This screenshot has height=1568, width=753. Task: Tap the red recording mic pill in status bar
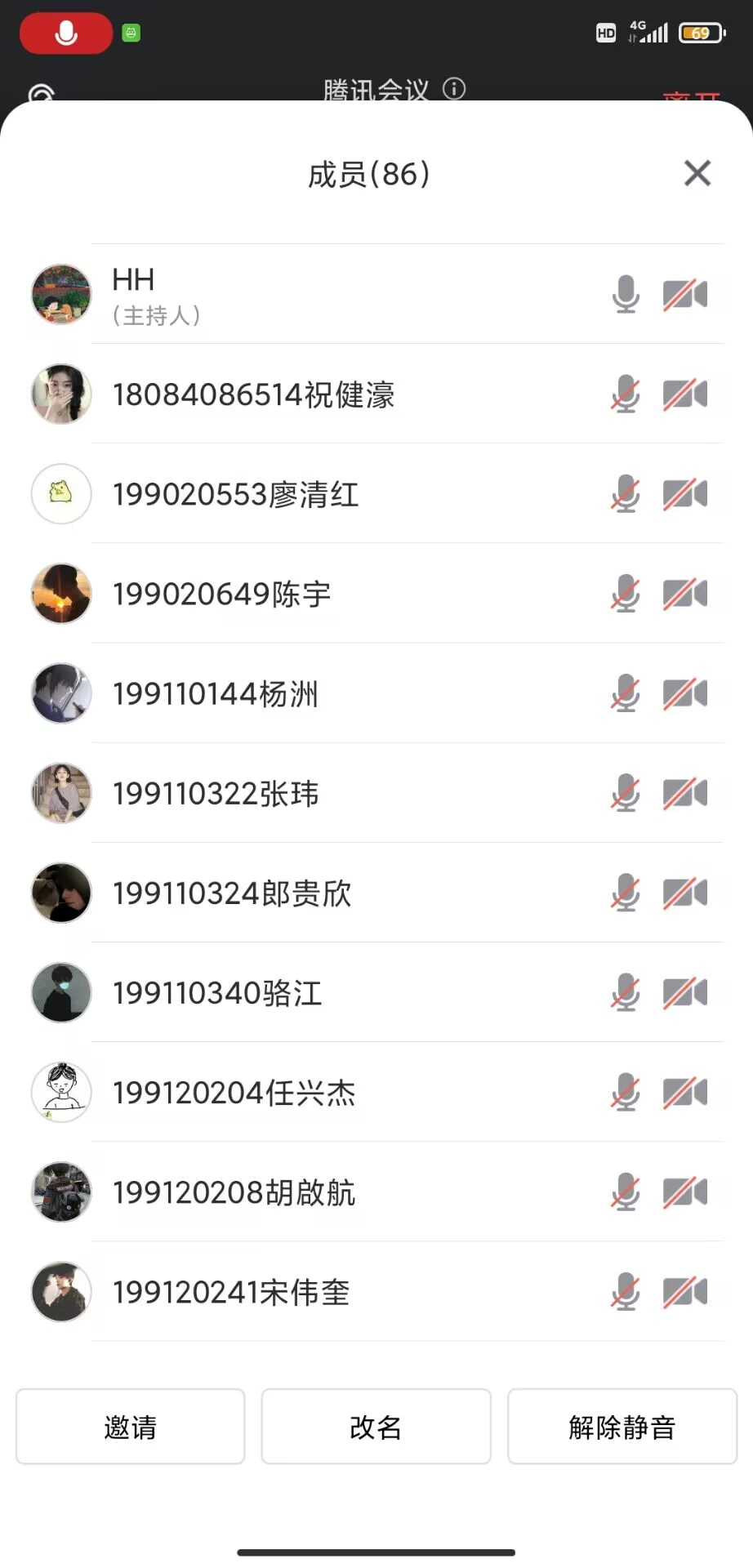(66, 33)
